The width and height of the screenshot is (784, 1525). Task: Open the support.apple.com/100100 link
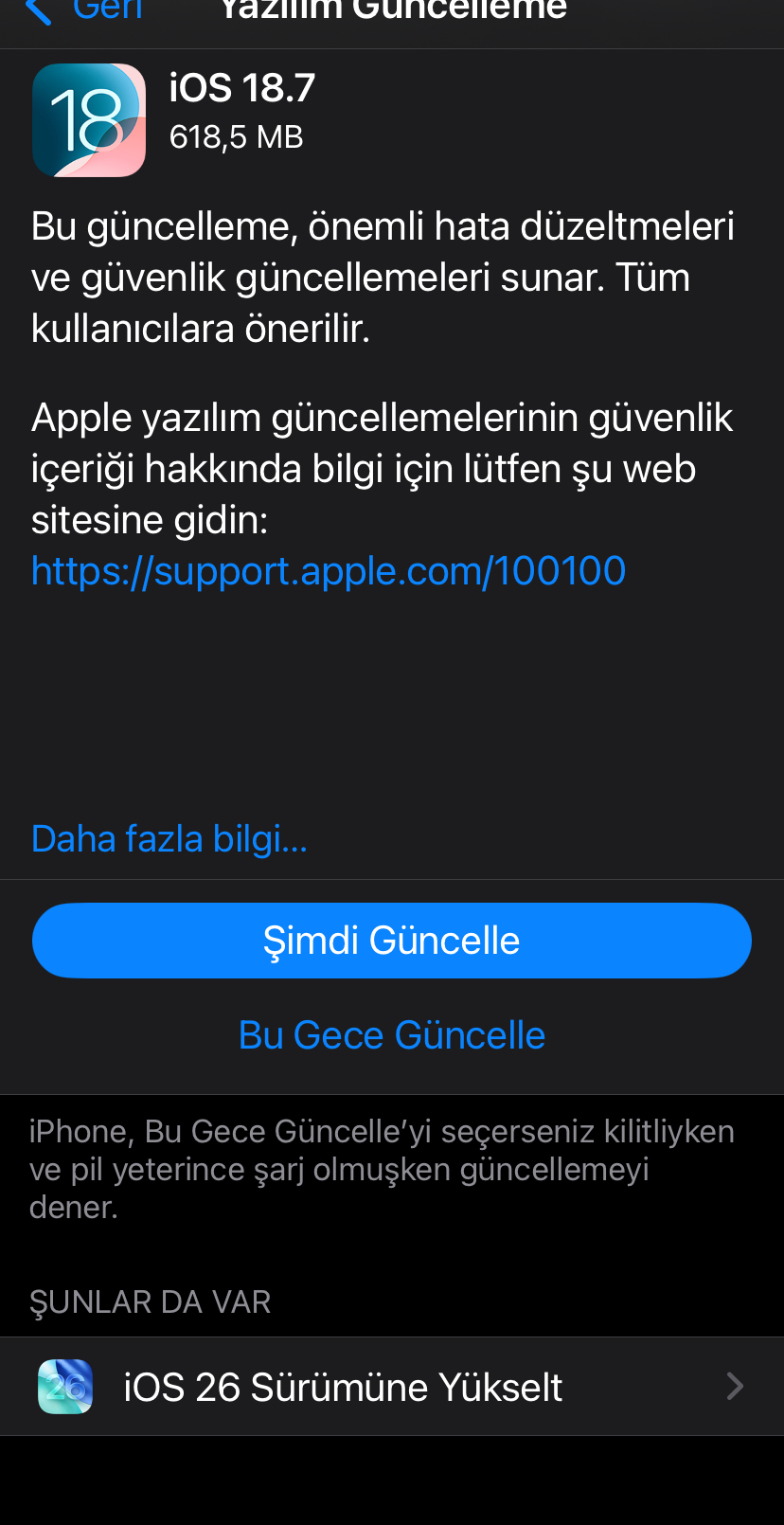tap(328, 571)
